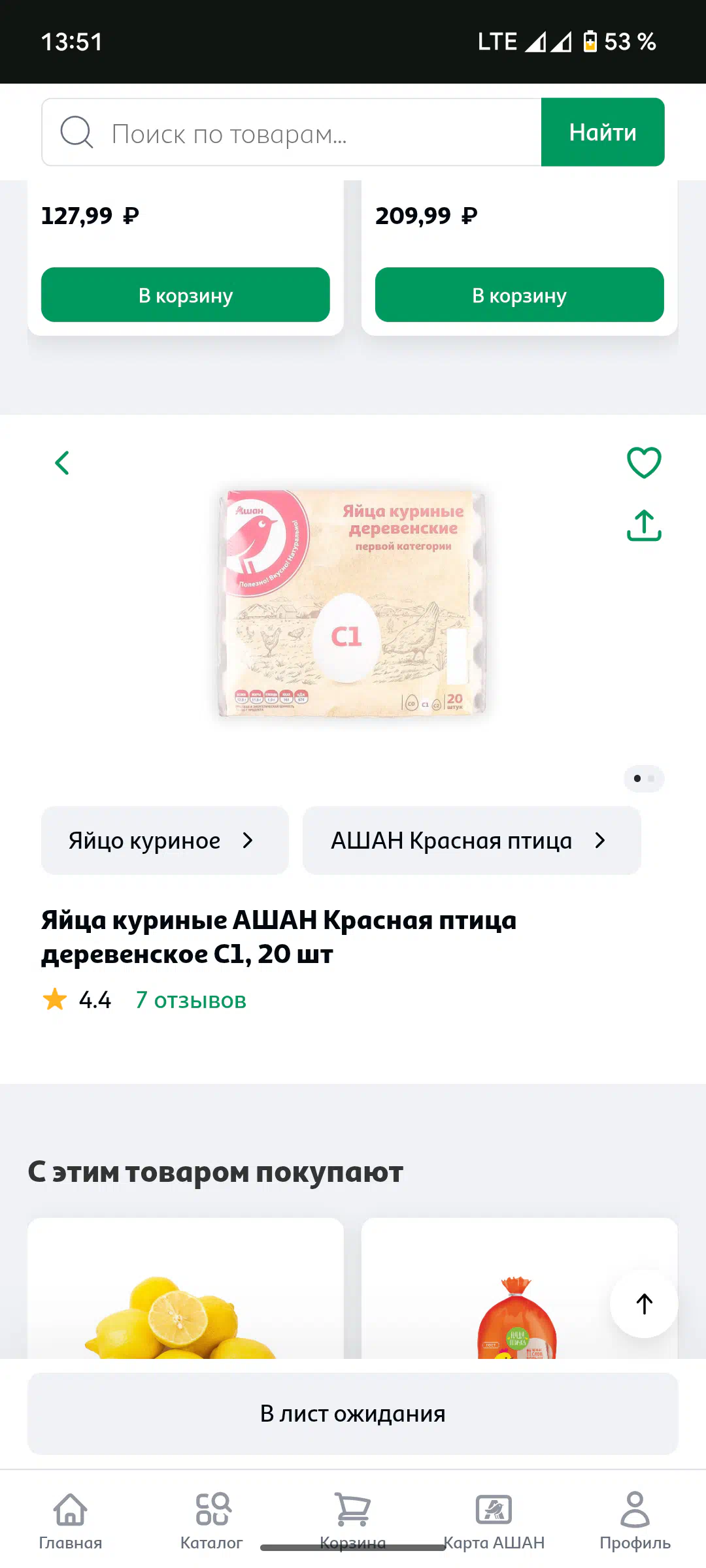Switch to the Главная tab
The image size is (706, 1568).
[x=71, y=1521]
